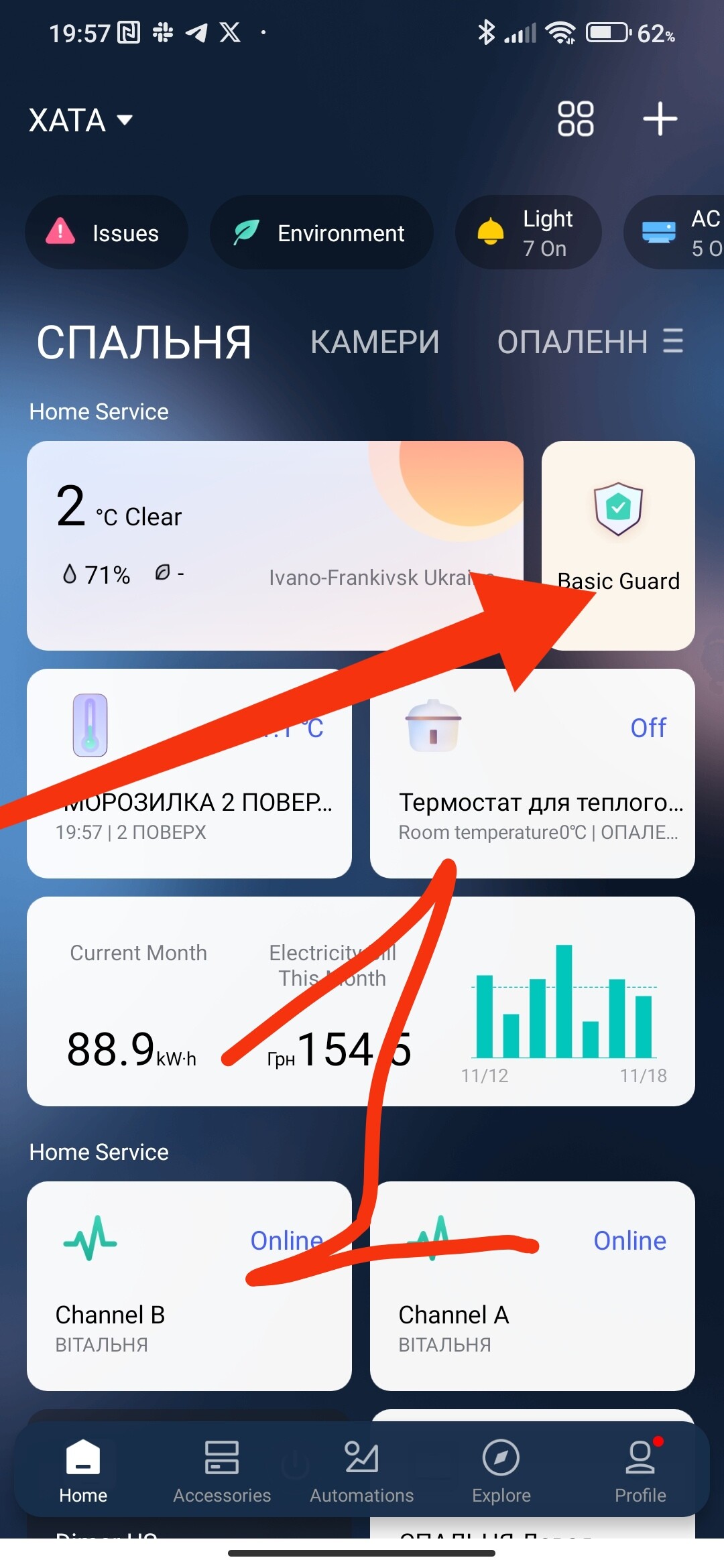Image resolution: width=724 pixels, height=1568 pixels.
Task: Open the room list menu icon
Action: (x=673, y=341)
